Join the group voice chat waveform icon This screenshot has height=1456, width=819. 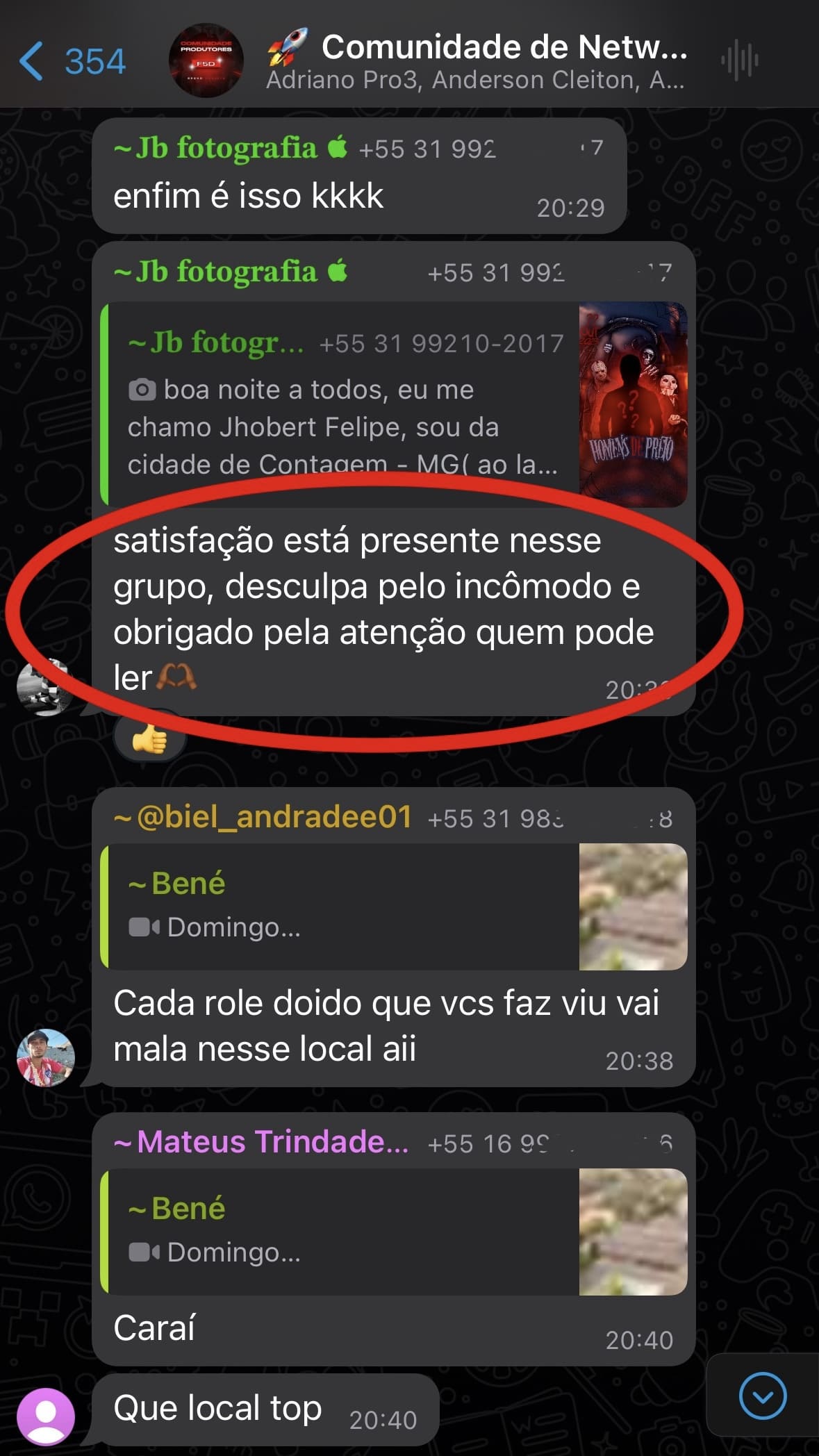[x=739, y=61]
